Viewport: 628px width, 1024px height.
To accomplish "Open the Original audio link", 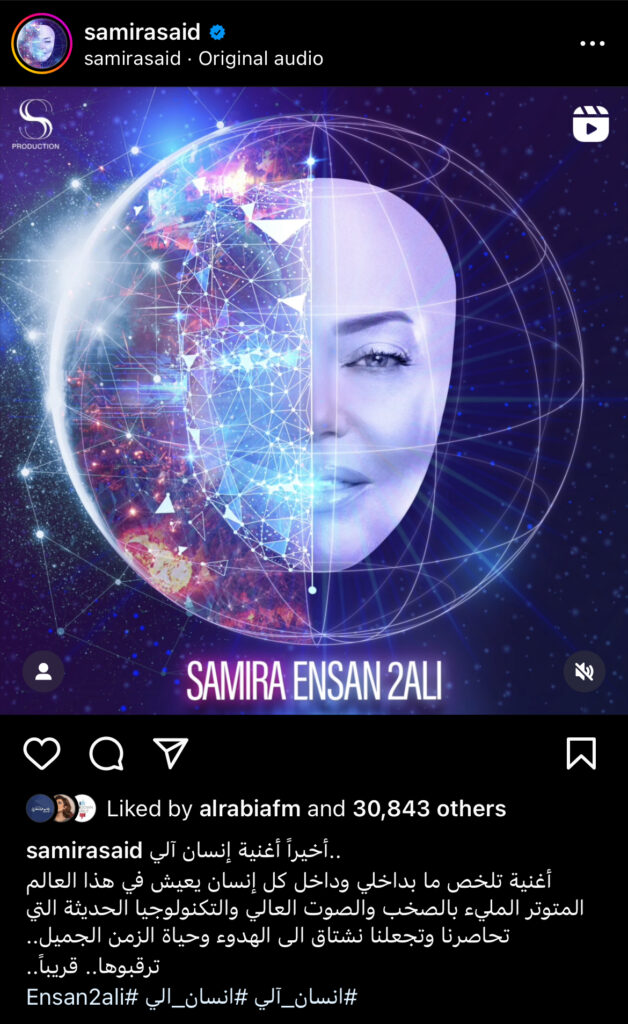I will click(260, 59).
